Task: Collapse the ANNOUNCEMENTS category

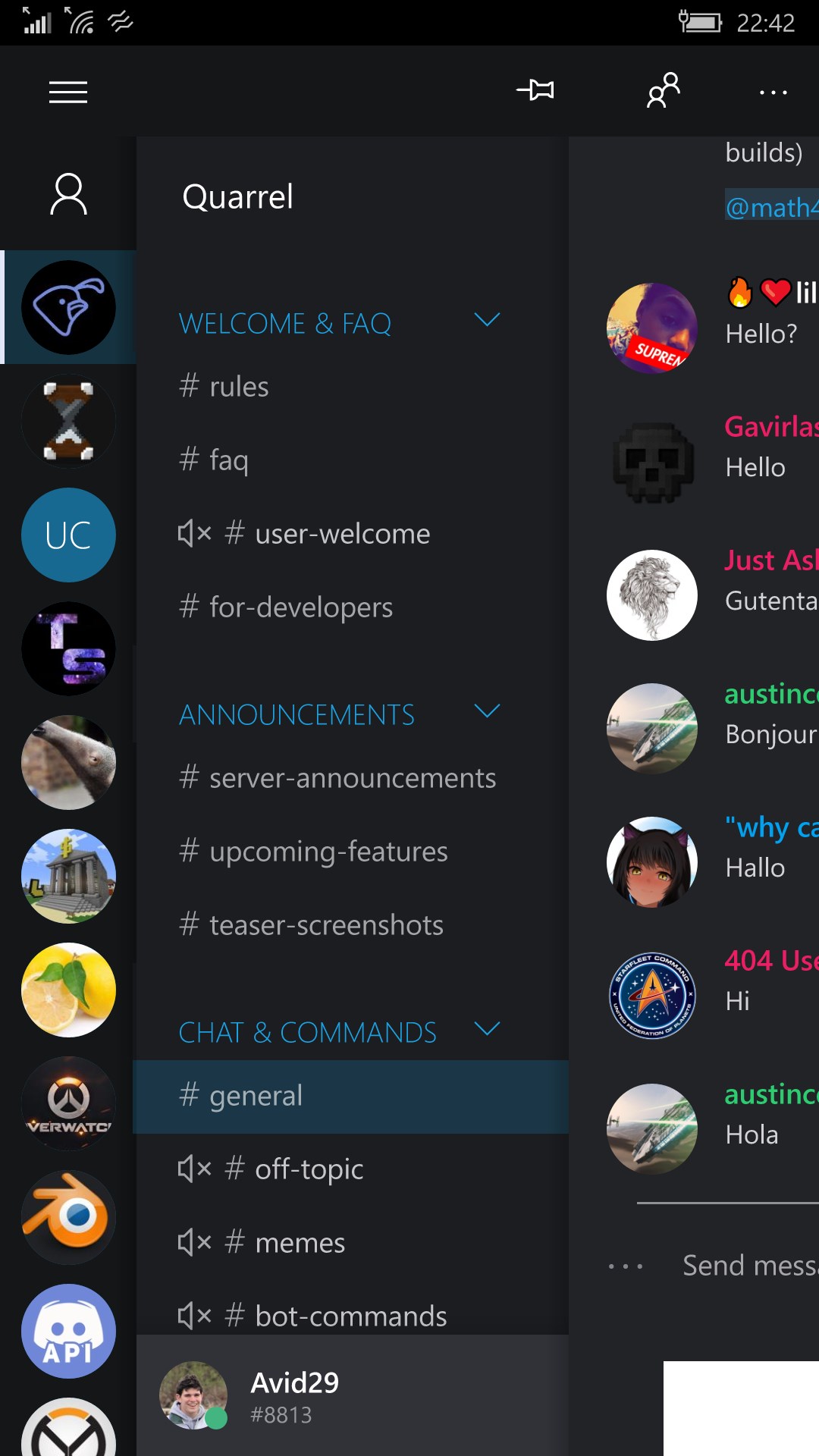Action: click(486, 711)
